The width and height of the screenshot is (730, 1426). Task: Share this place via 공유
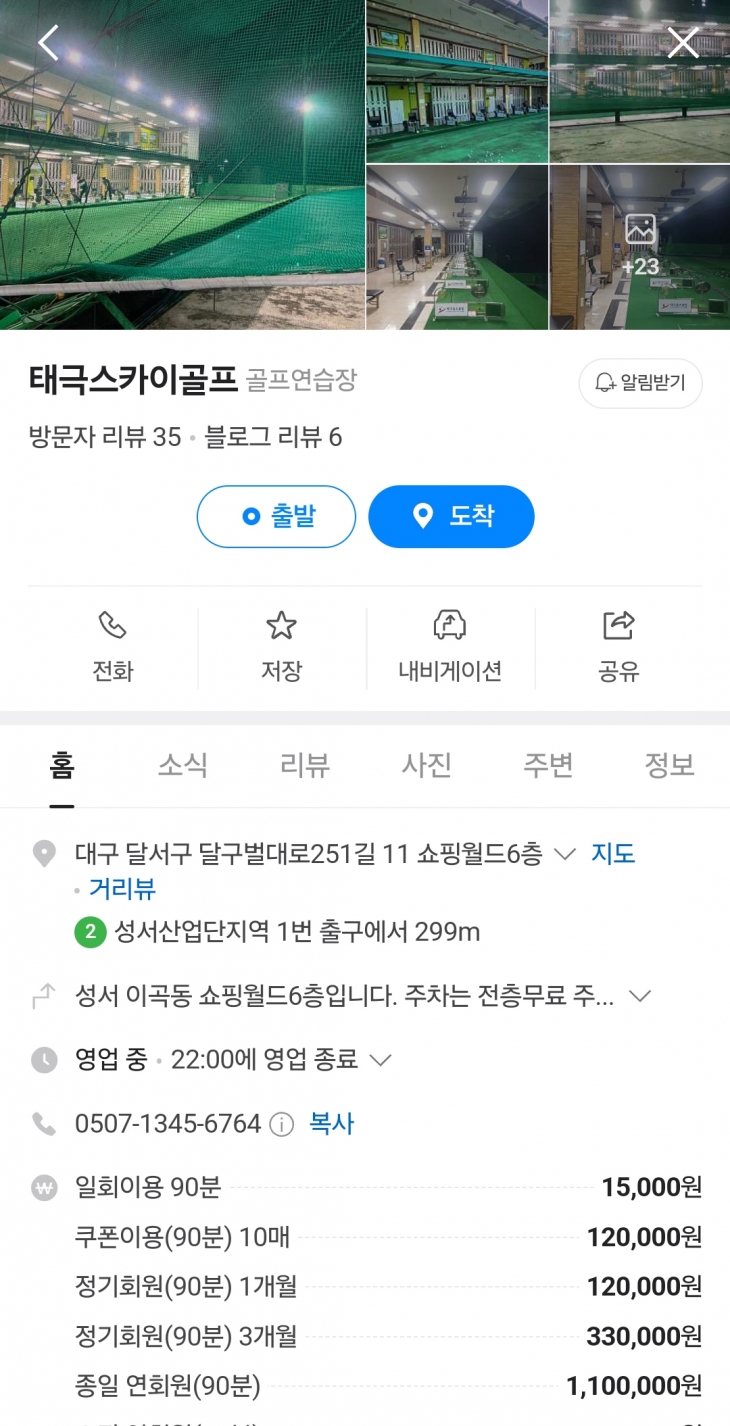(x=619, y=647)
